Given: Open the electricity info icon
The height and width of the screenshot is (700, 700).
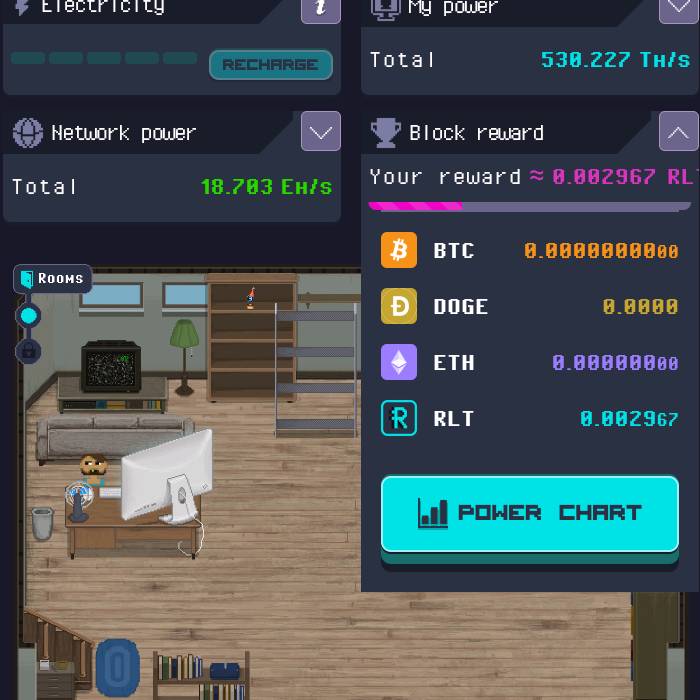Looking at the screenshot, I should (320, 8).
